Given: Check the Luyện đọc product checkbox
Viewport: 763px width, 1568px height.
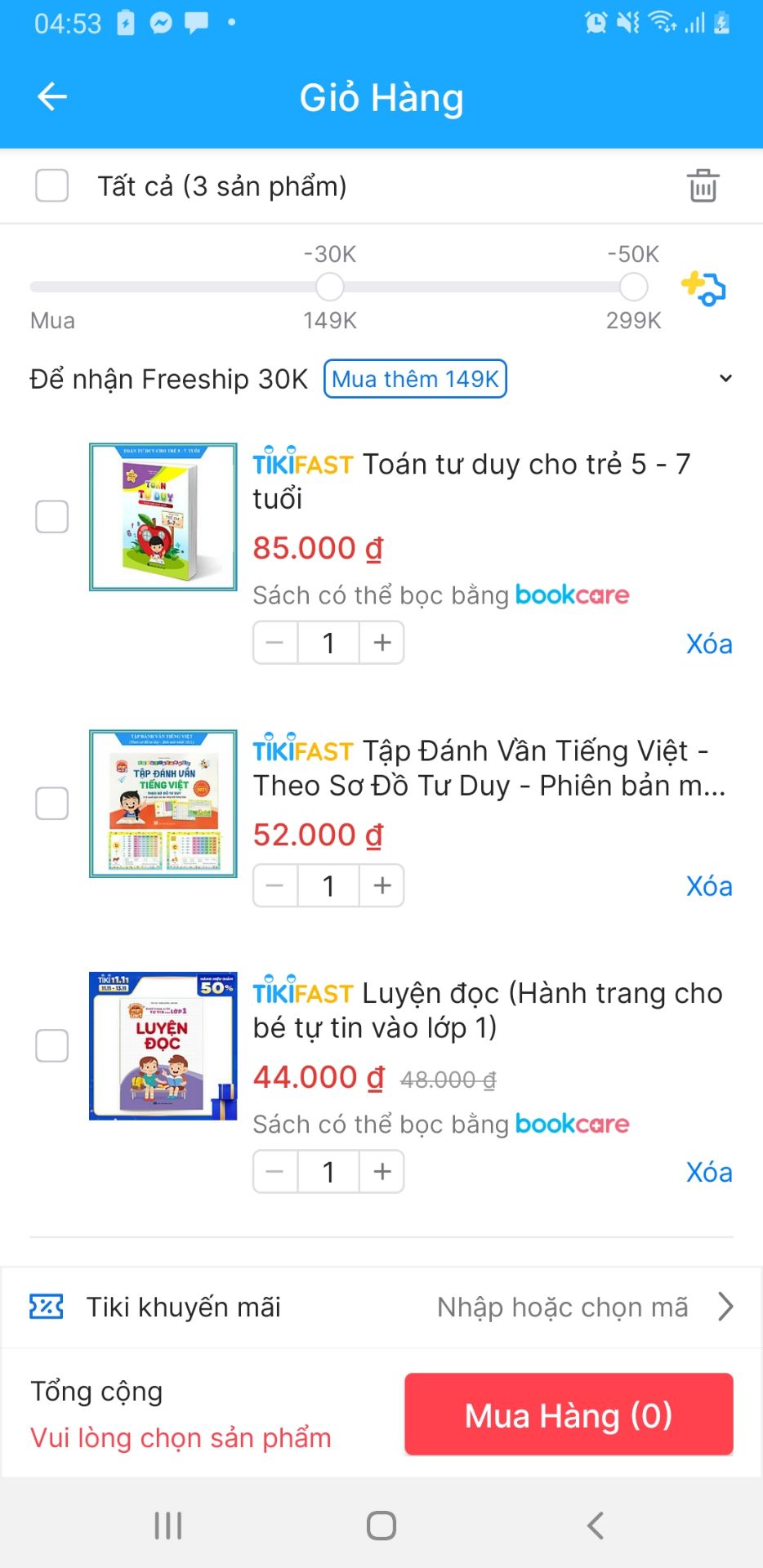Looking at the screenshot, I should tap(51, 1045).
